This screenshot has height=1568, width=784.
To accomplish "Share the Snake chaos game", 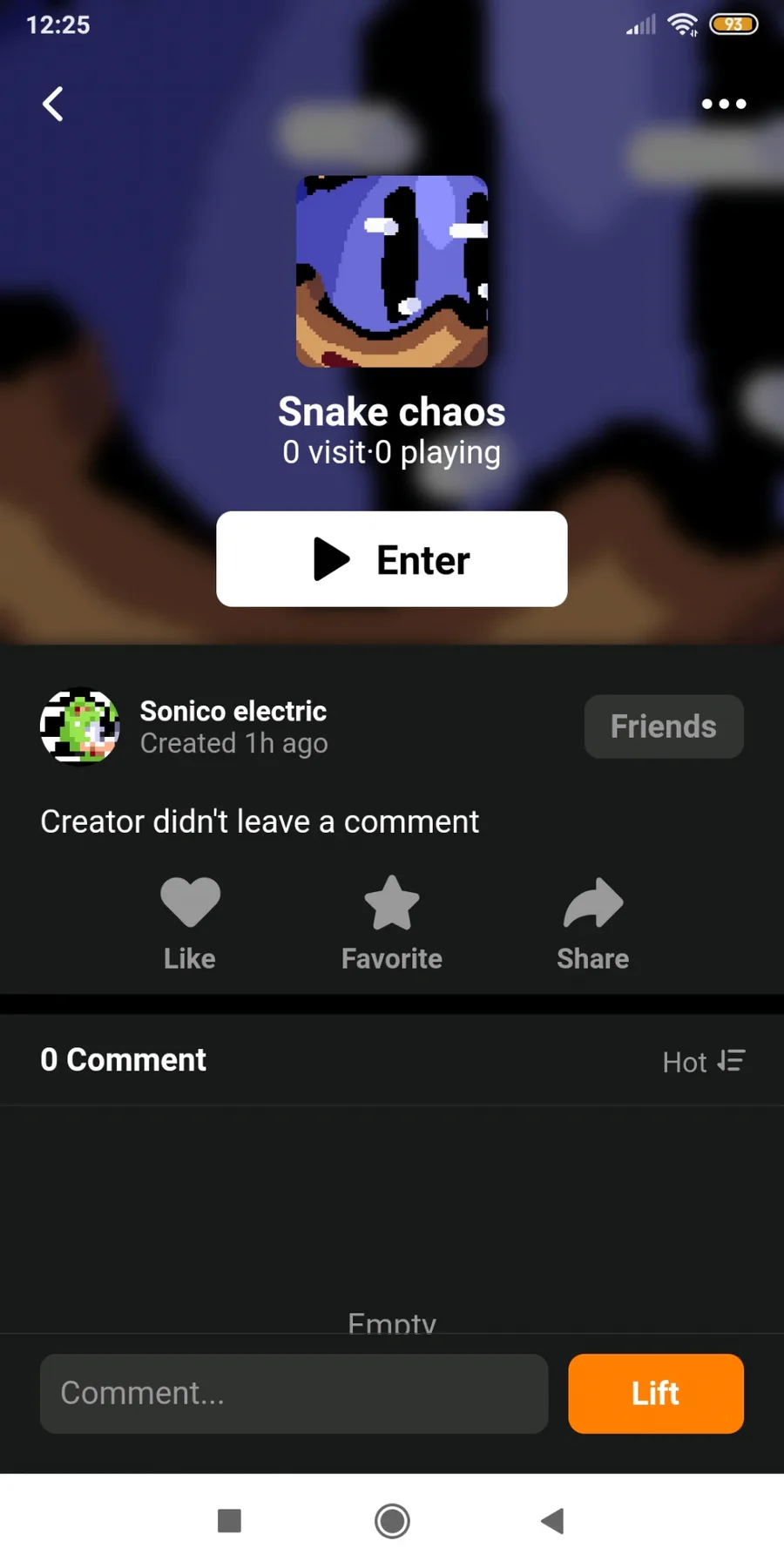I will tap(593, 922).
